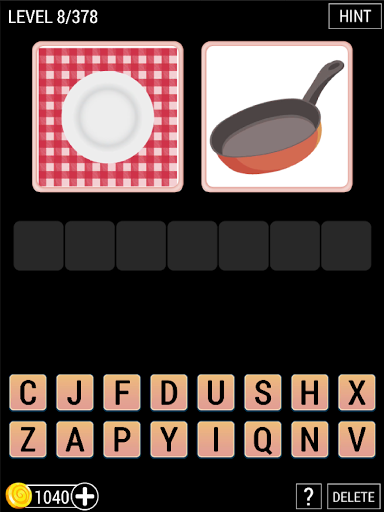Tap the letter tile I
The height and width of the screenshot is (512, 384).
coord(216,439)
